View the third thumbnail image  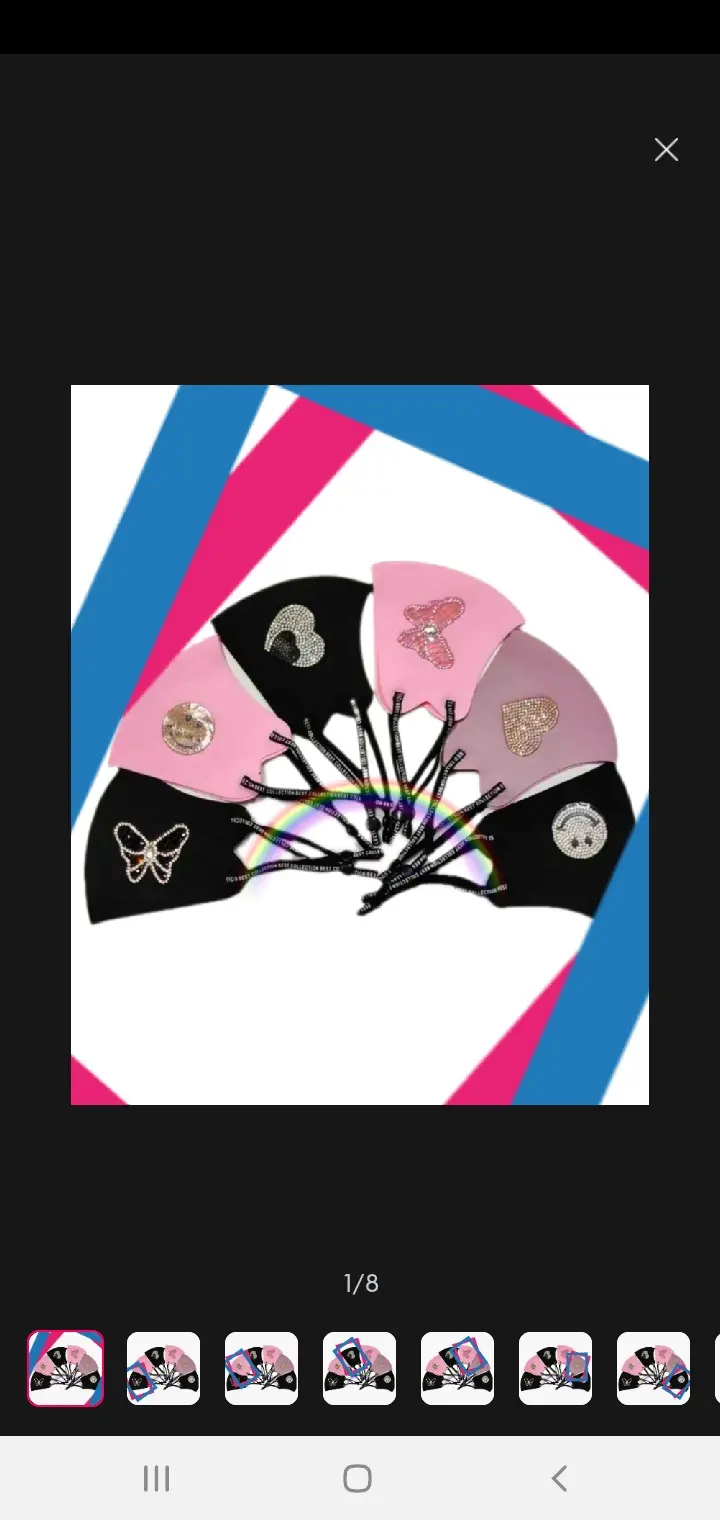click(x=261, y=1368)
